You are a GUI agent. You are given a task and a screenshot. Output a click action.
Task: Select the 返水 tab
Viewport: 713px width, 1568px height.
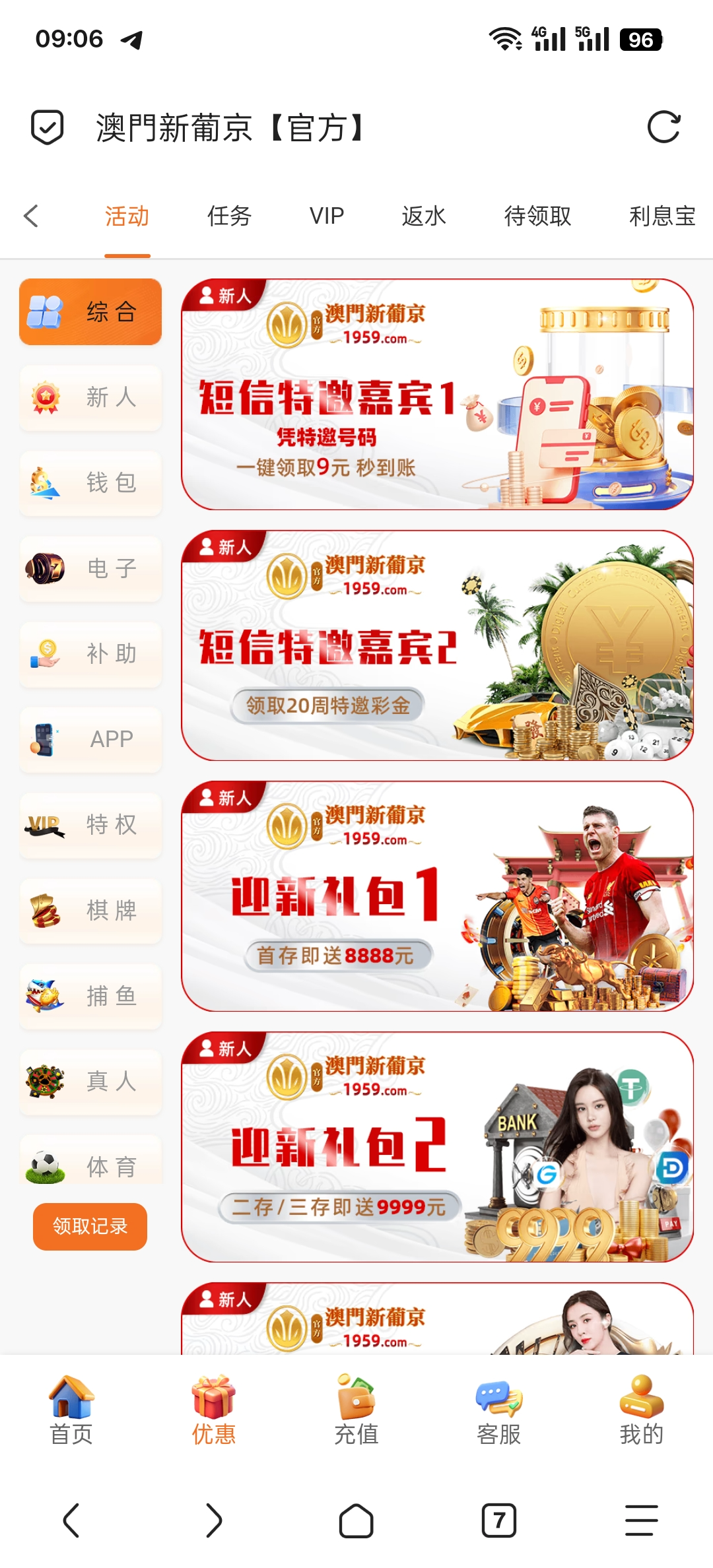pos(424,216)
